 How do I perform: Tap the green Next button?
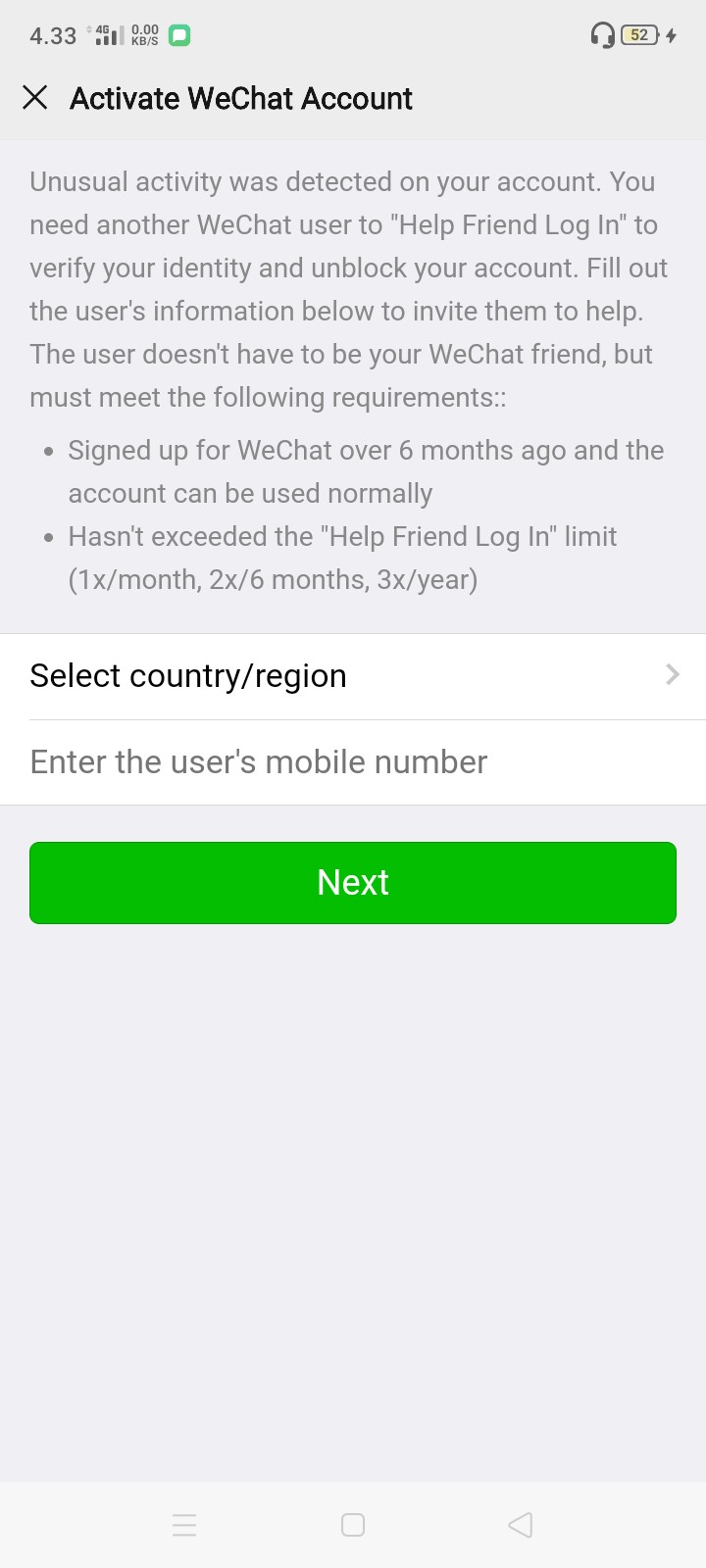tap(353, 882)
